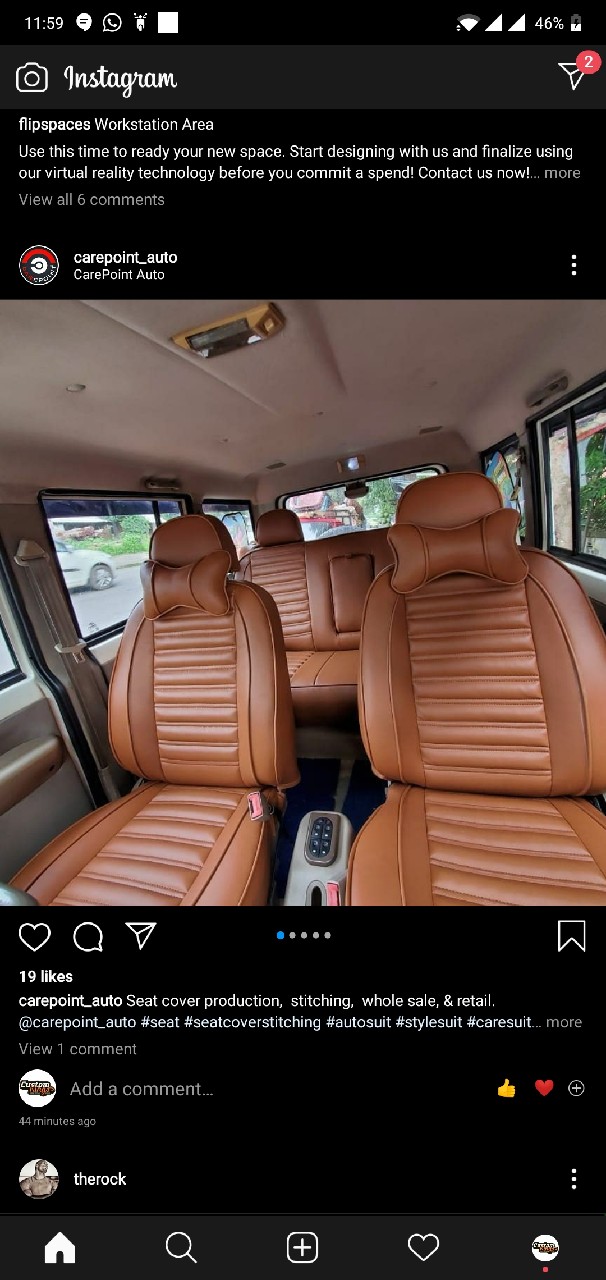606x1280 pixels.
Task: Comment on the carepoint_auto post
Action: 88,936
